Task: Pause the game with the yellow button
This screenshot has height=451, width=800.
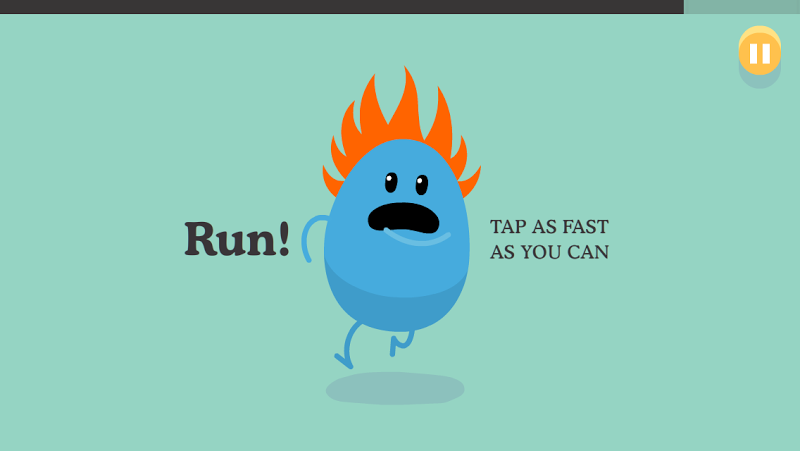Action: [759, 52]
